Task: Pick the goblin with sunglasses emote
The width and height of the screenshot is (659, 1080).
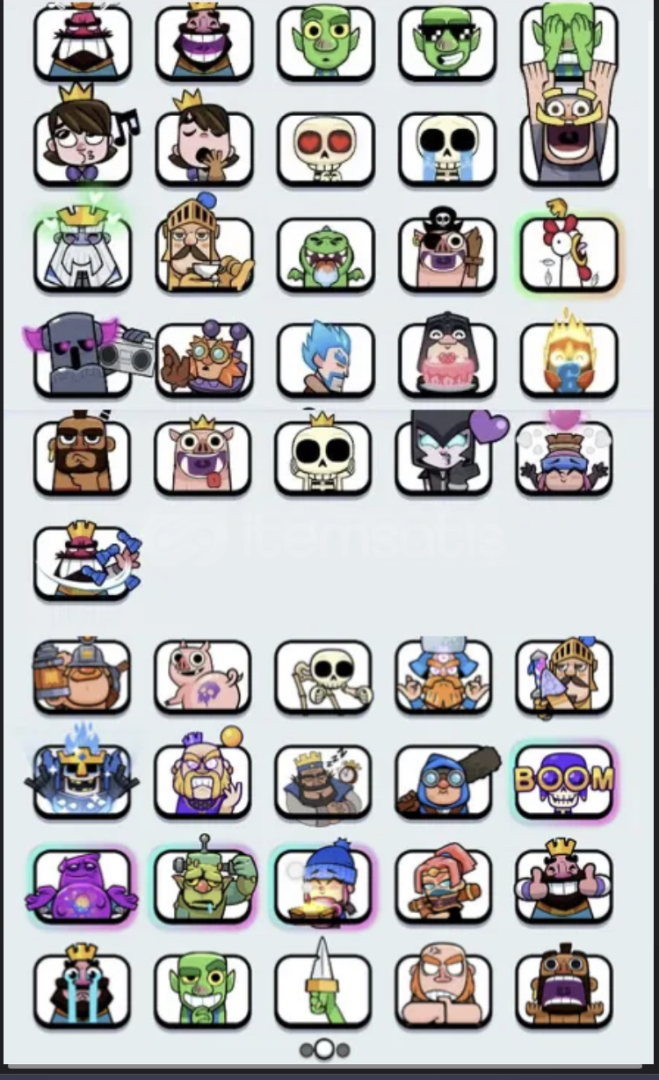Action: (447, 43)
